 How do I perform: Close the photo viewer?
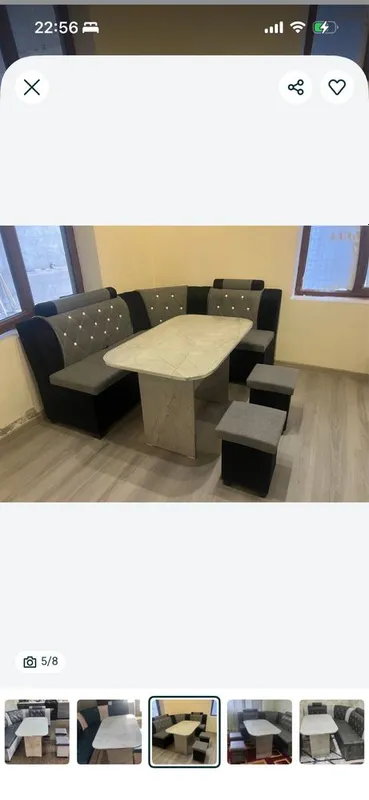[32, 87]
